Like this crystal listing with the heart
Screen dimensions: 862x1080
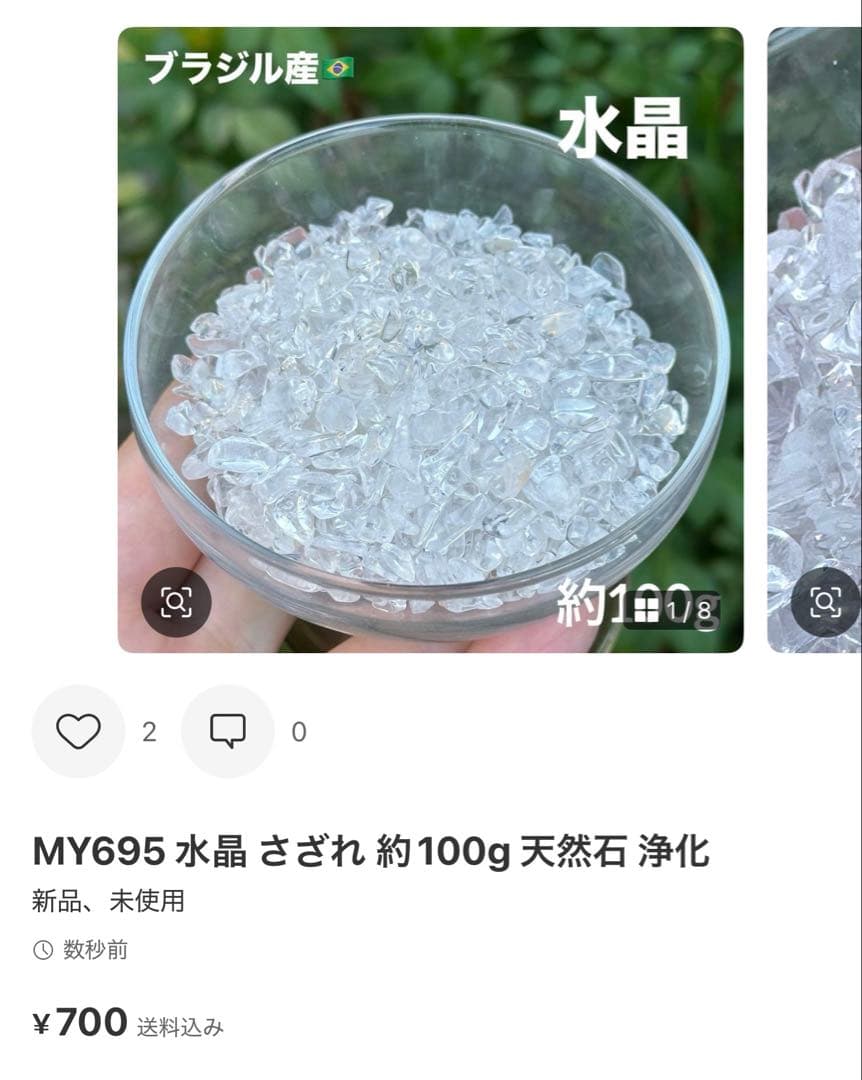(x=78, y=731)
